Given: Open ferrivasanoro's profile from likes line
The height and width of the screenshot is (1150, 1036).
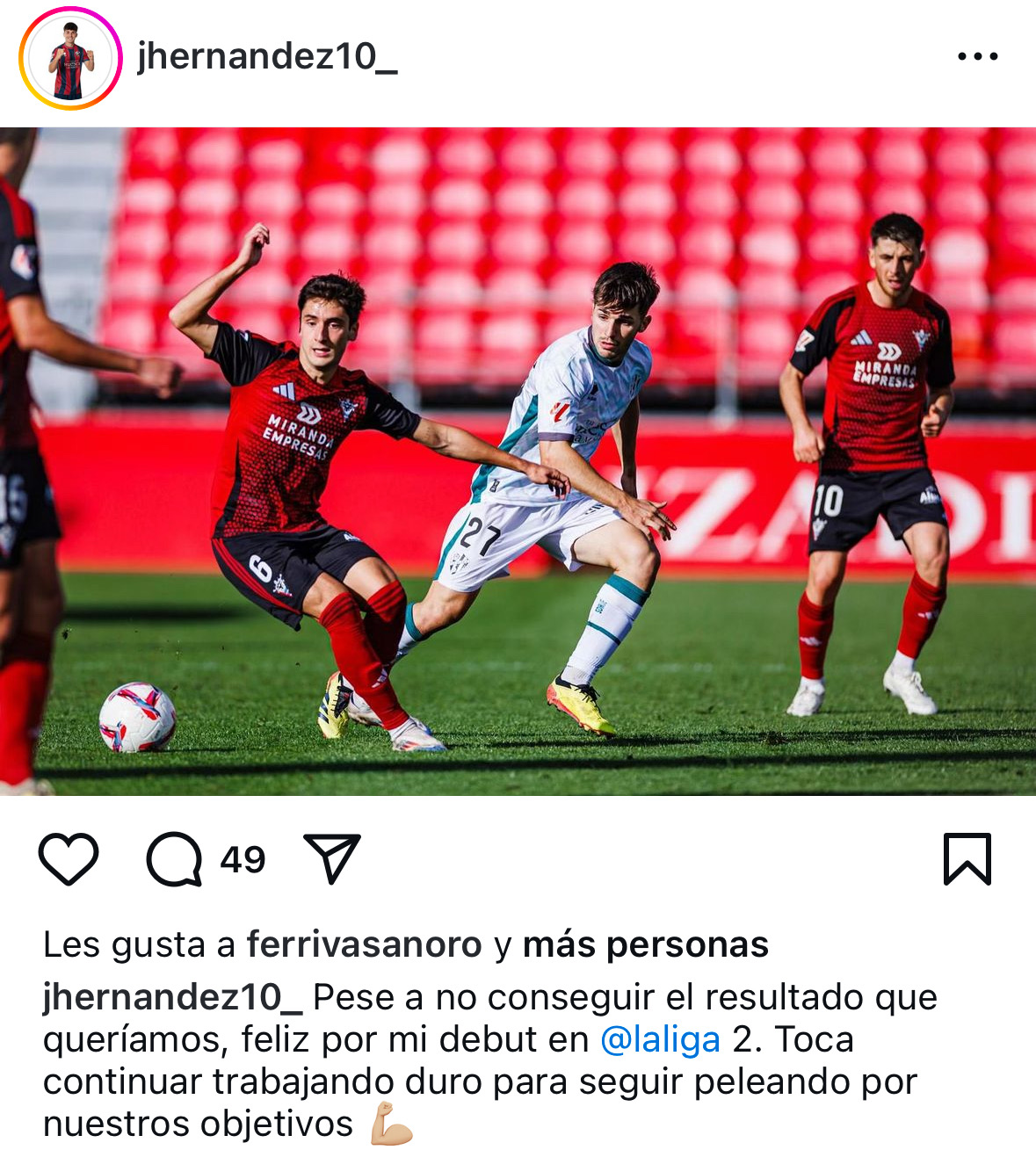Looking at the screenshot, I should tap(364, 945).
